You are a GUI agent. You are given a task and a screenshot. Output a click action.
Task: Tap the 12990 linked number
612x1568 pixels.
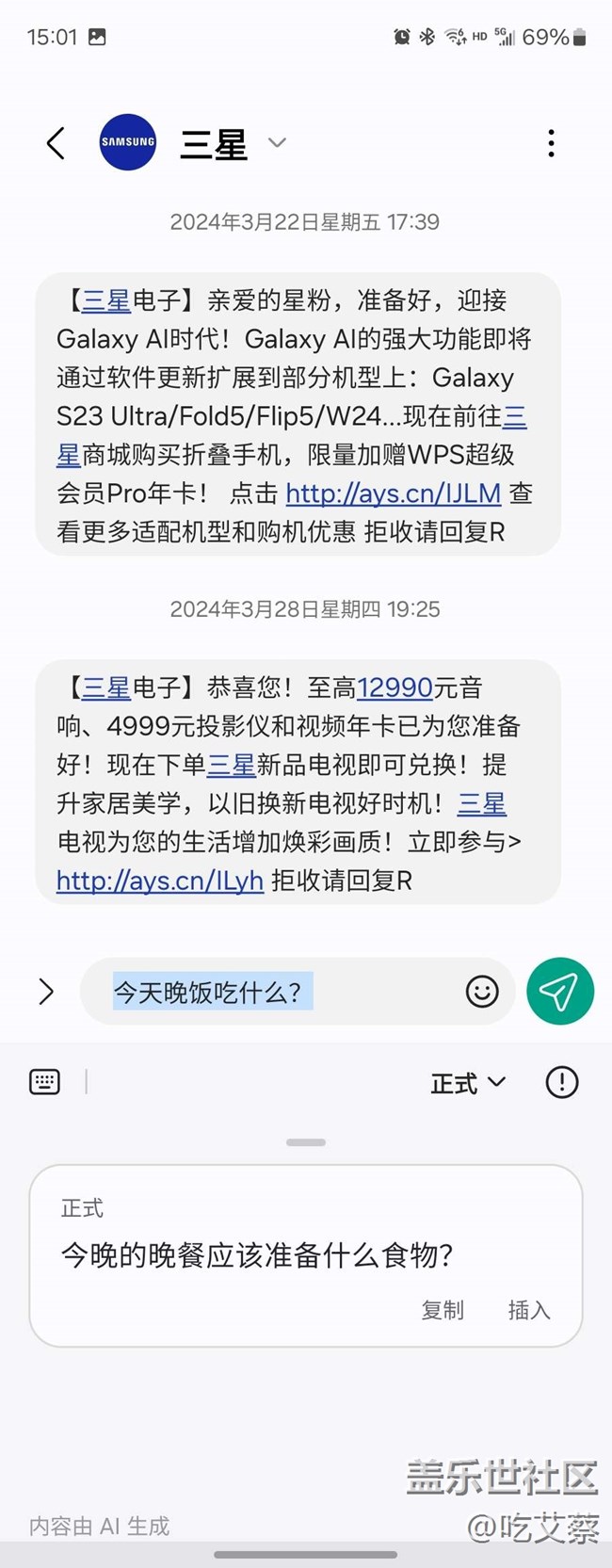coord(395,687)
